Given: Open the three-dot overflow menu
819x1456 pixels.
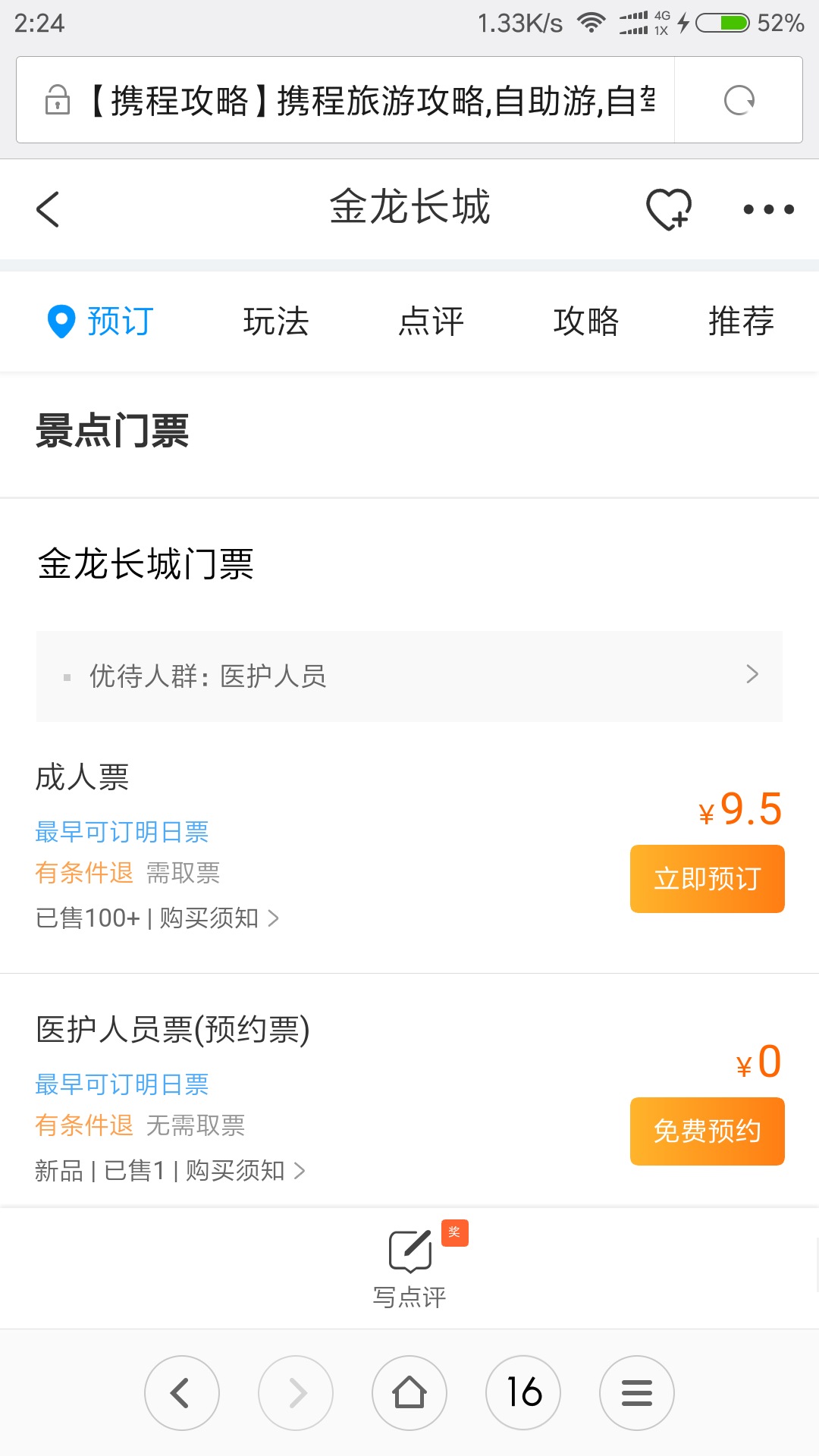Looking at the screenshot, I should pyautogui.click(x=768, y=209).
